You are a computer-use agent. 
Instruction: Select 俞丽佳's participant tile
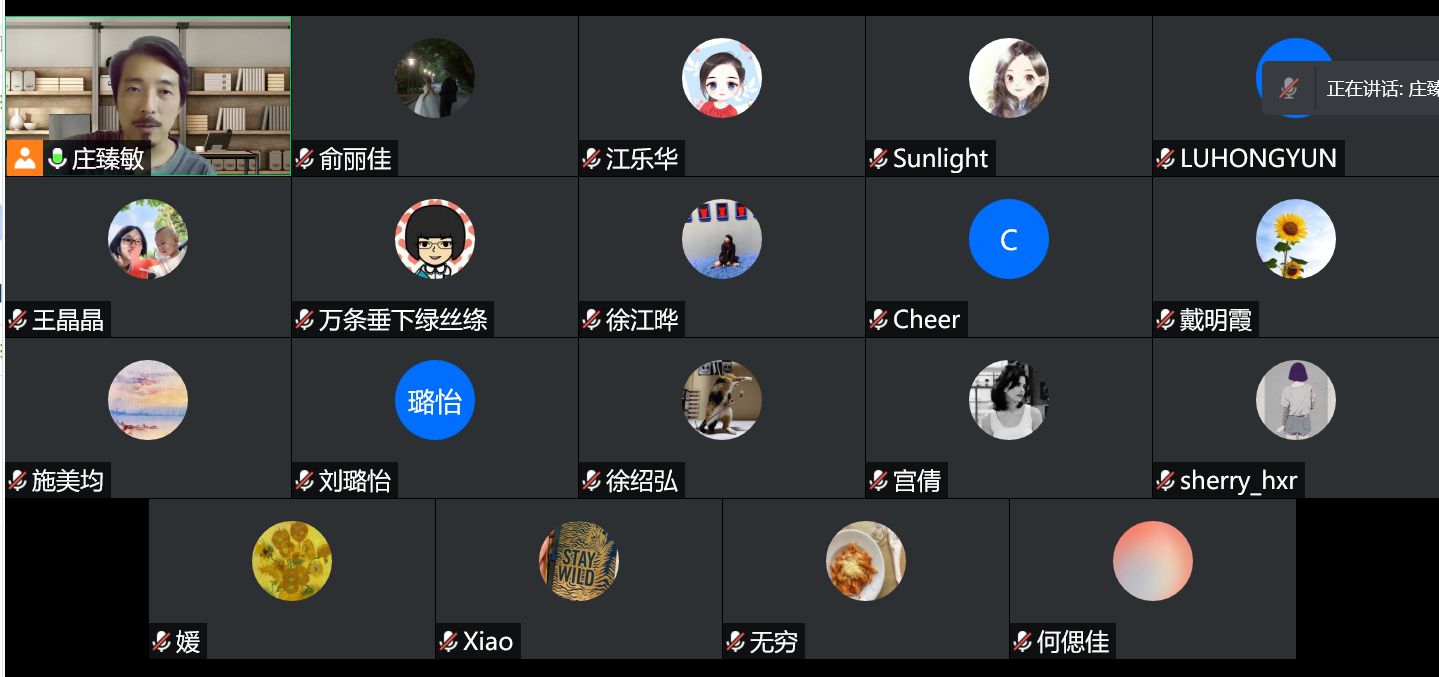click(x=434, y=96)
